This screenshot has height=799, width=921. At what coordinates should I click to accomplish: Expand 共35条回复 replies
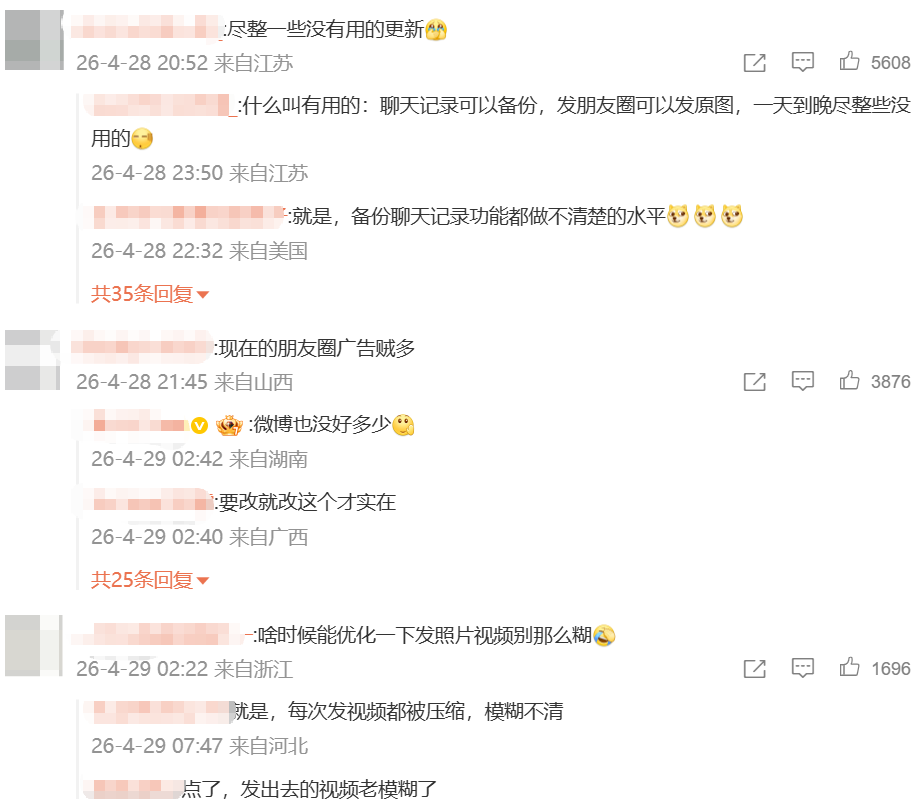click(x=149, y=294)
